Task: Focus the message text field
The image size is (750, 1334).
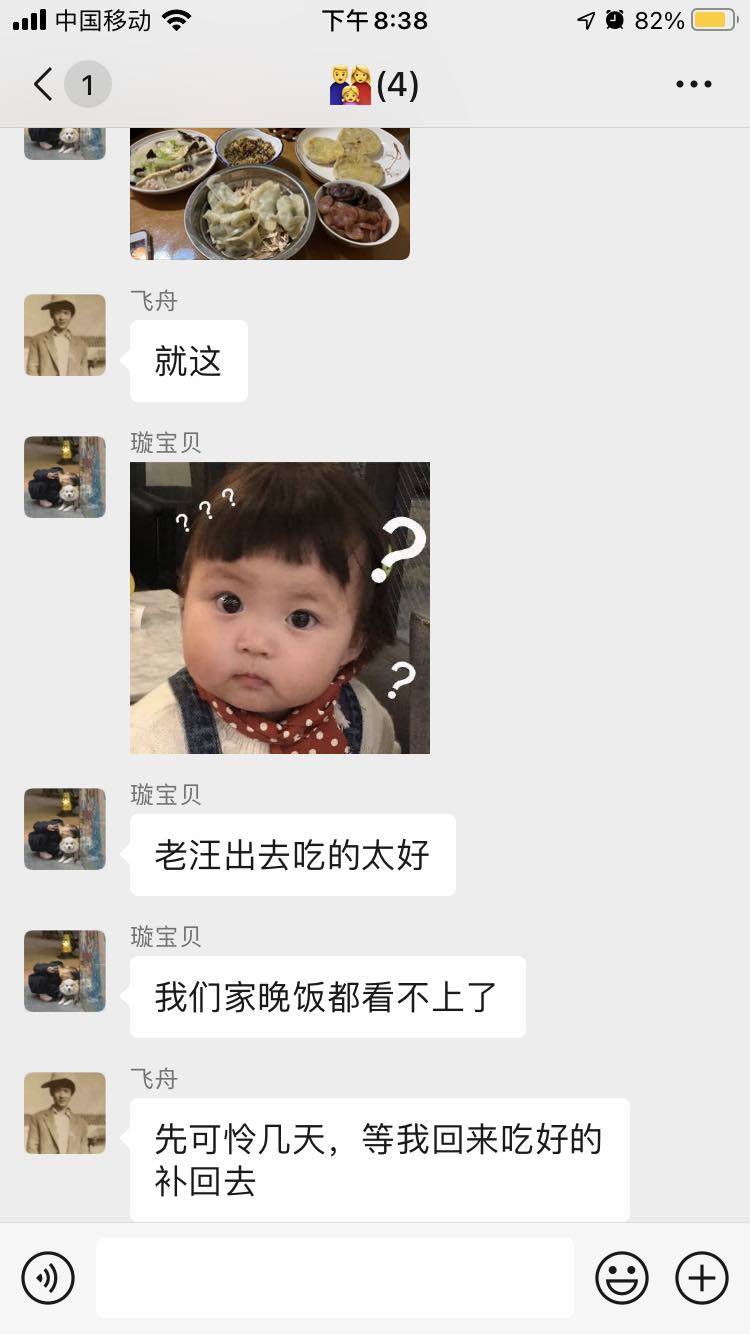Action: (x=335, y=1277)
